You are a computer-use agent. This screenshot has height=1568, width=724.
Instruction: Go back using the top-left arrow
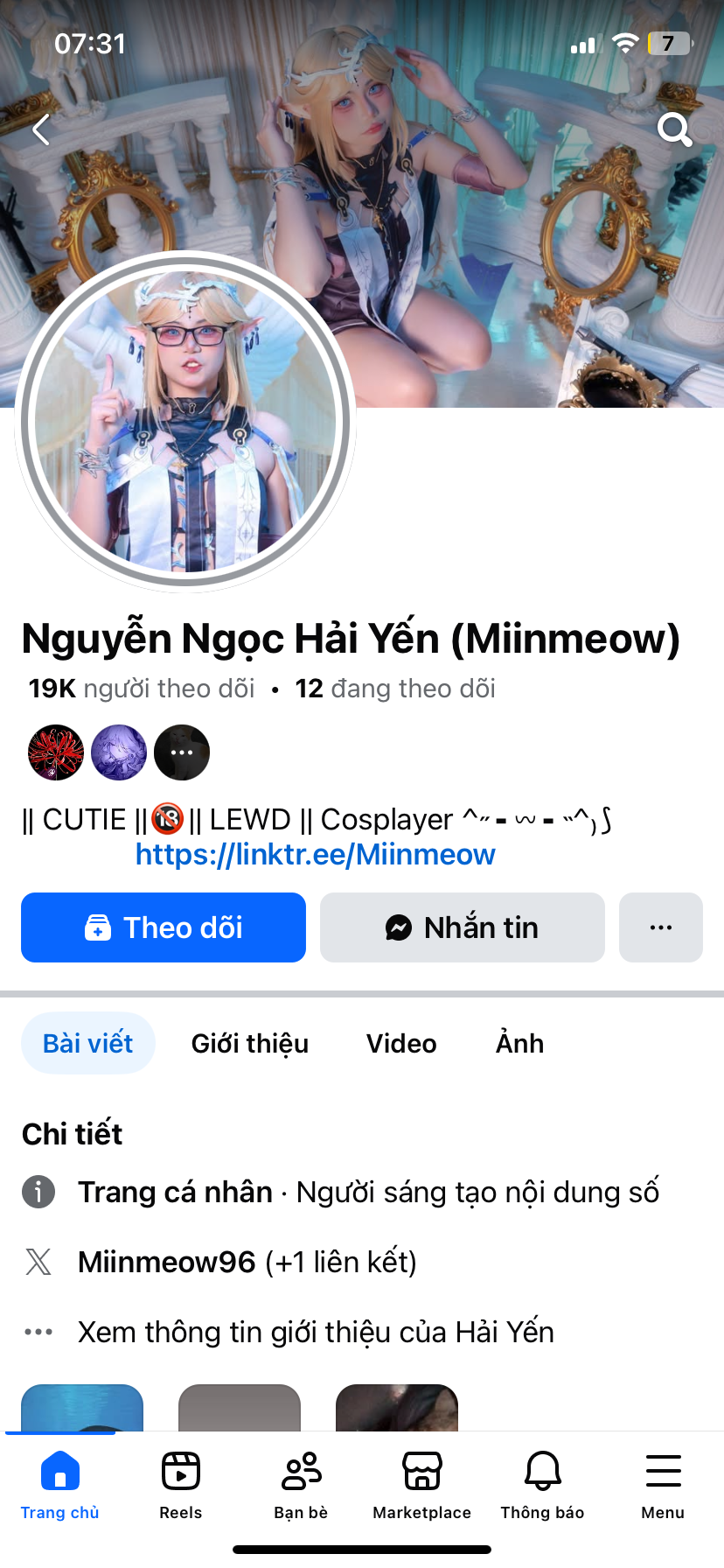coord(41,130)
